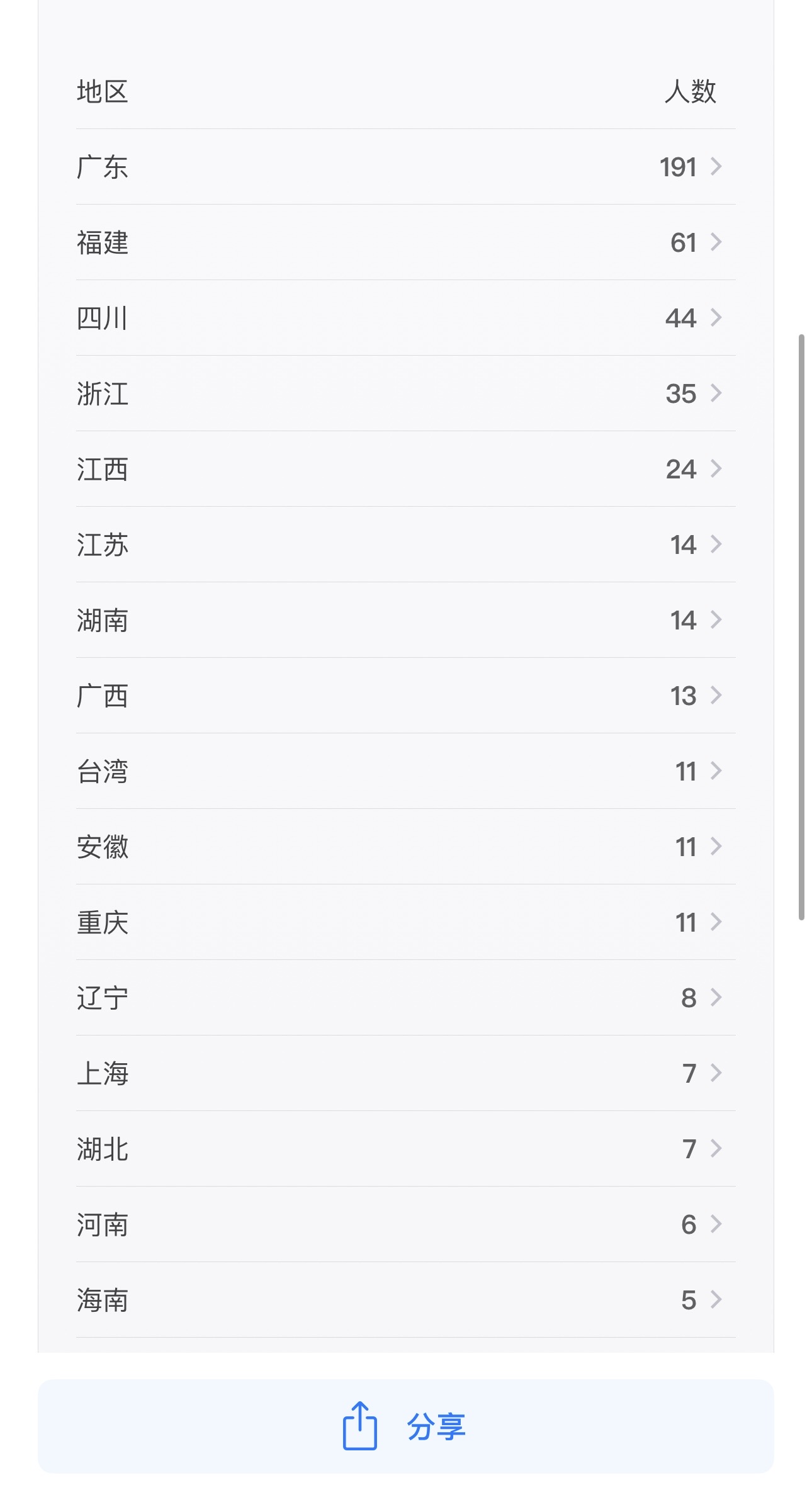The width and height of the screenshot is (812, 1490).
Task: Open the 上海 entry
Action: (x=405, y=1073)
